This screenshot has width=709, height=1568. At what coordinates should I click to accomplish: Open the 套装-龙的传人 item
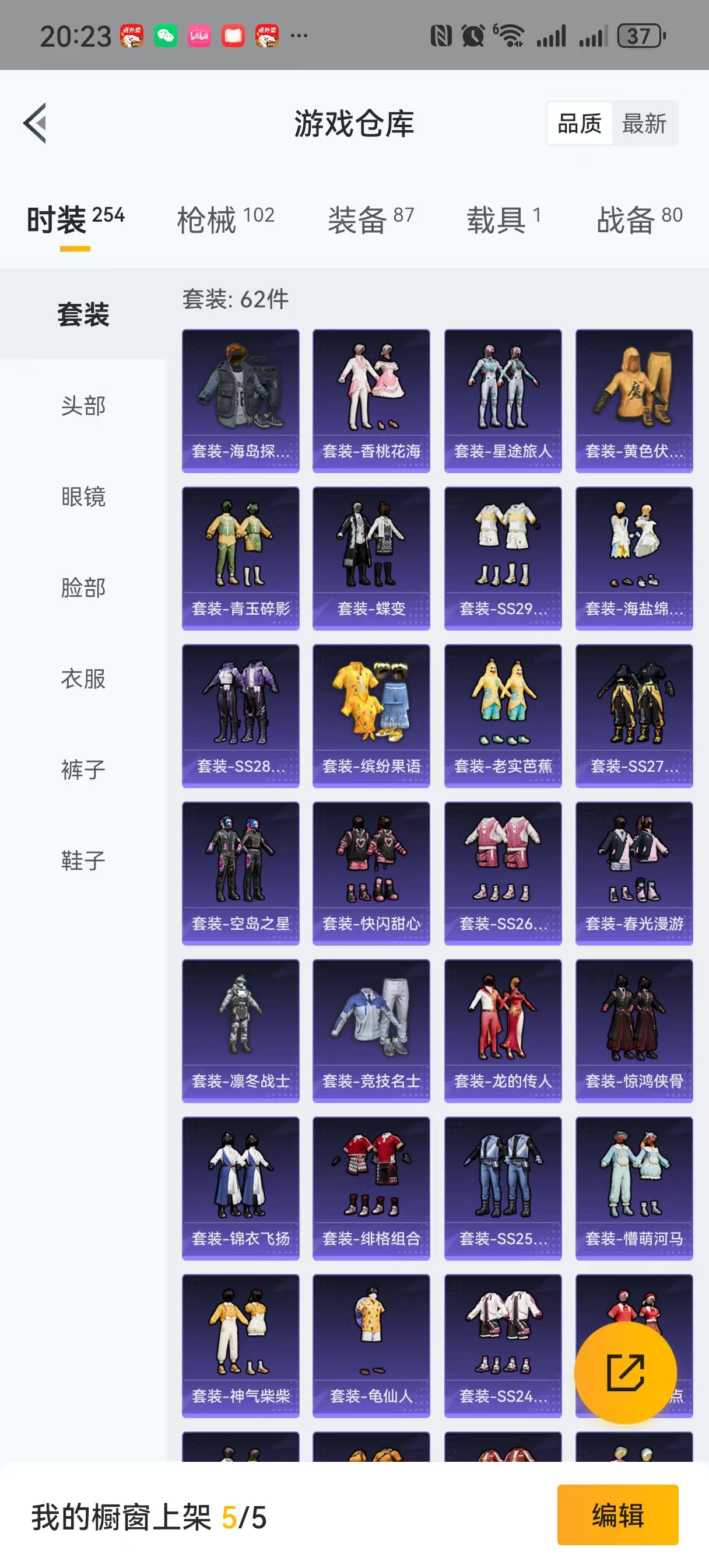[x=503, y=1031]
